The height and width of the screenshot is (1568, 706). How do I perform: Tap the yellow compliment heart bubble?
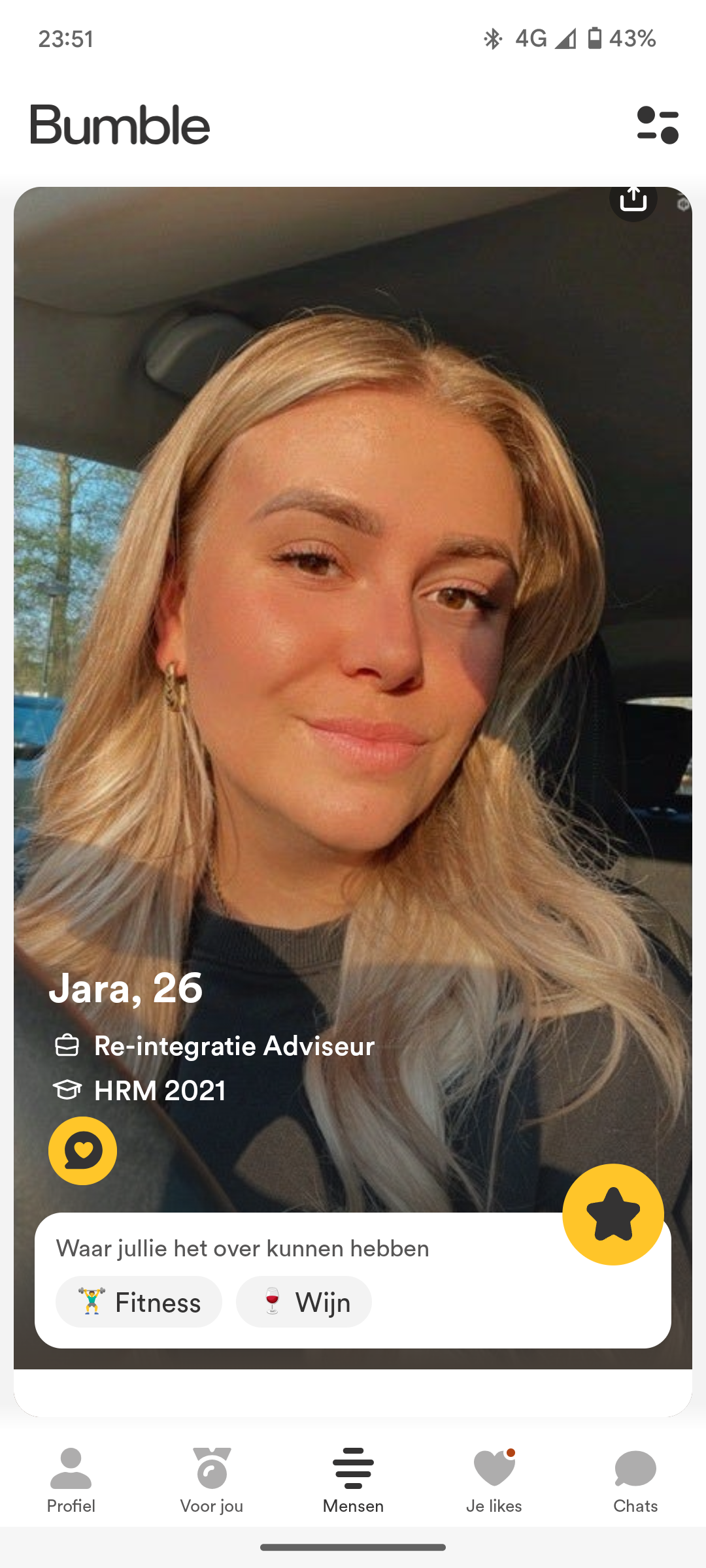point(83,1151)
